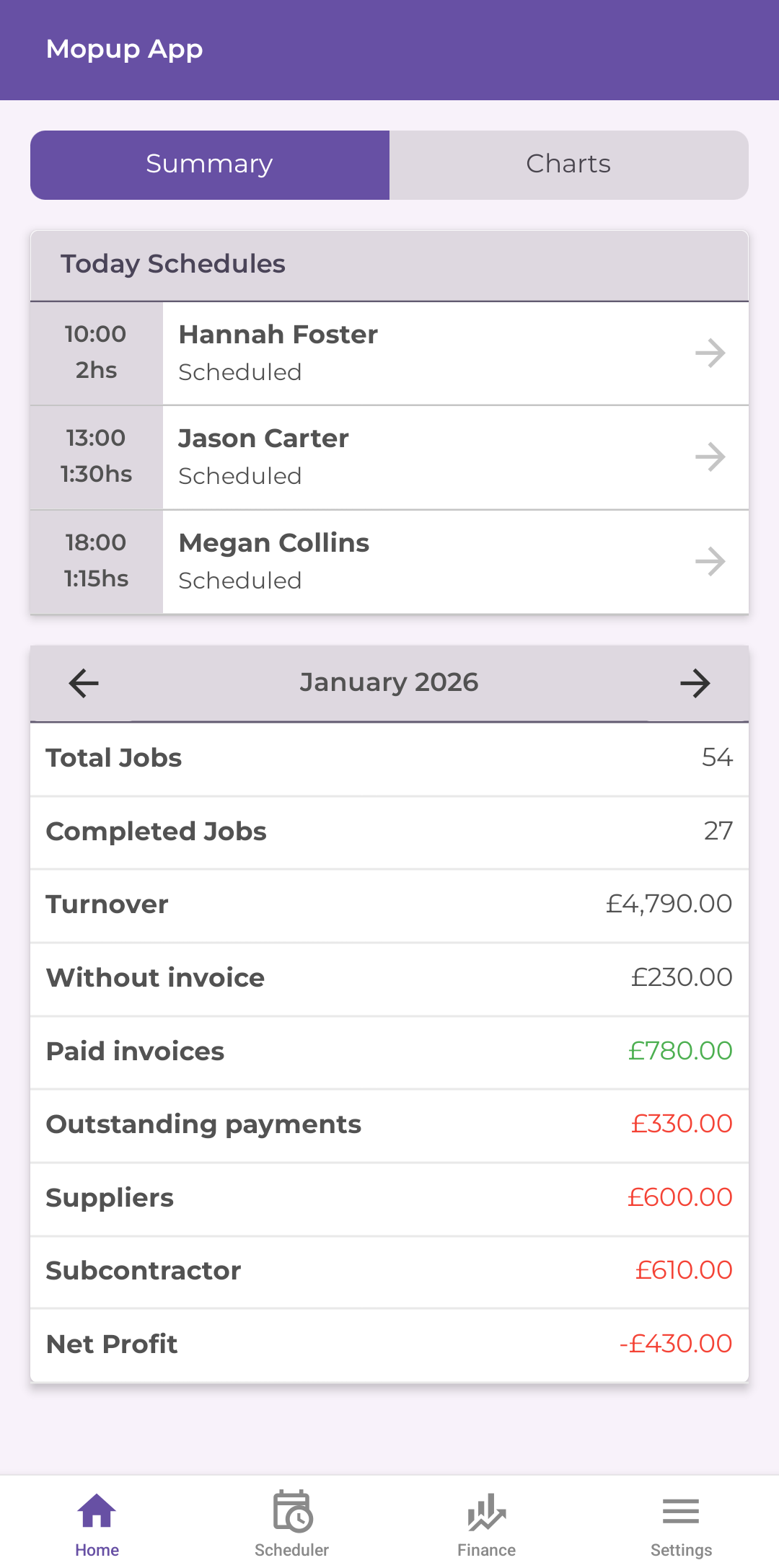Screen dimensions: 779x1568
Task: Open the Net Profit row
Action: click(389, 1344)
